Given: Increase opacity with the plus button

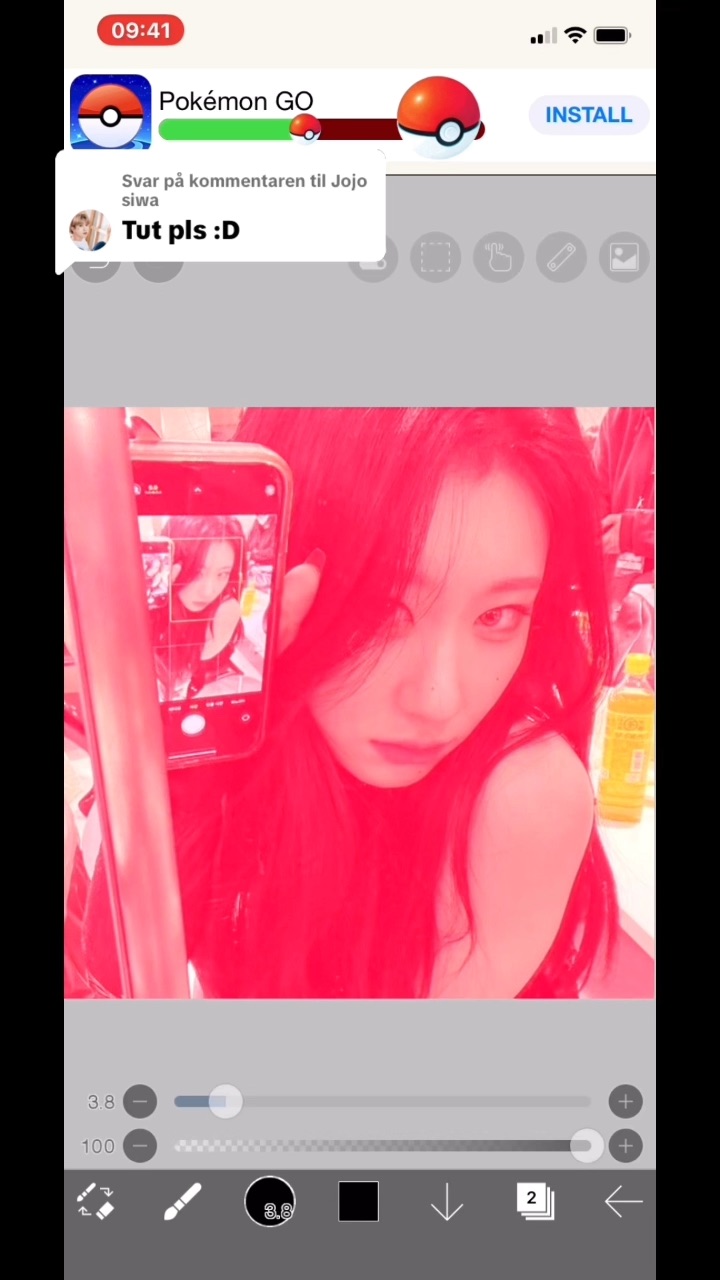Looking at the screenshot, I should click(x=625, y=1146).
